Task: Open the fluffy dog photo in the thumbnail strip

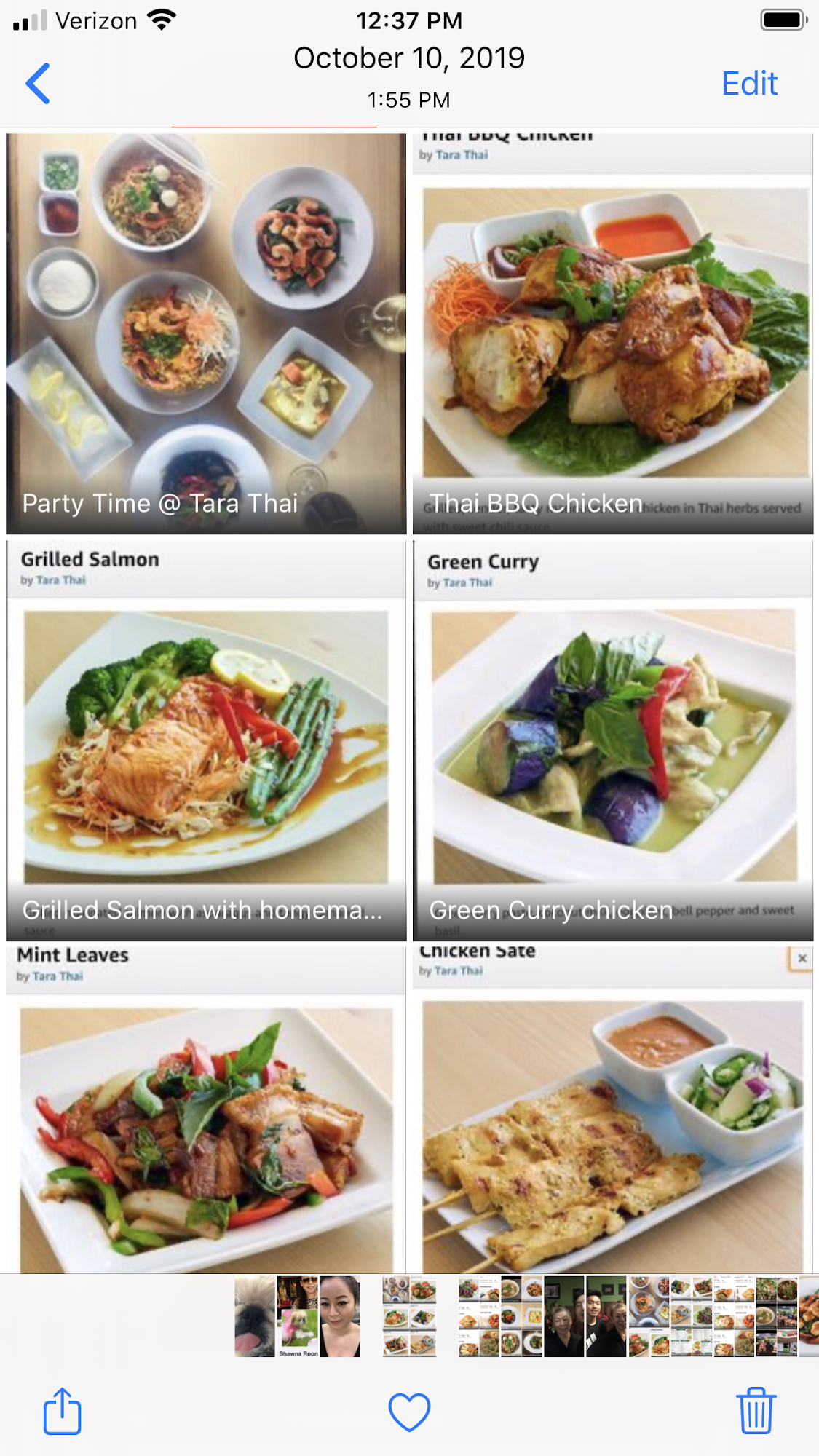Action: (x=255, y=1316)
